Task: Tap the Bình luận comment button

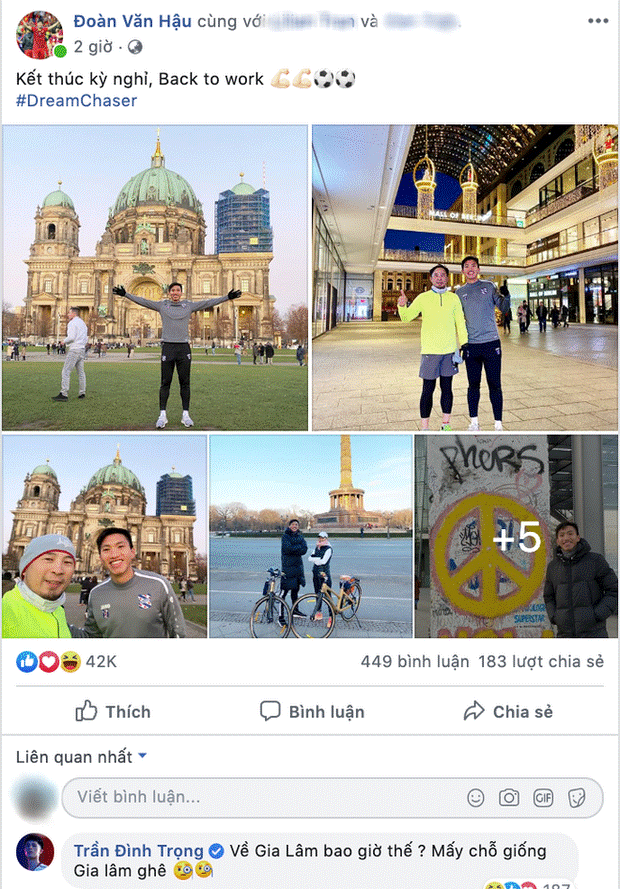Action: click(x=312, y=712)
